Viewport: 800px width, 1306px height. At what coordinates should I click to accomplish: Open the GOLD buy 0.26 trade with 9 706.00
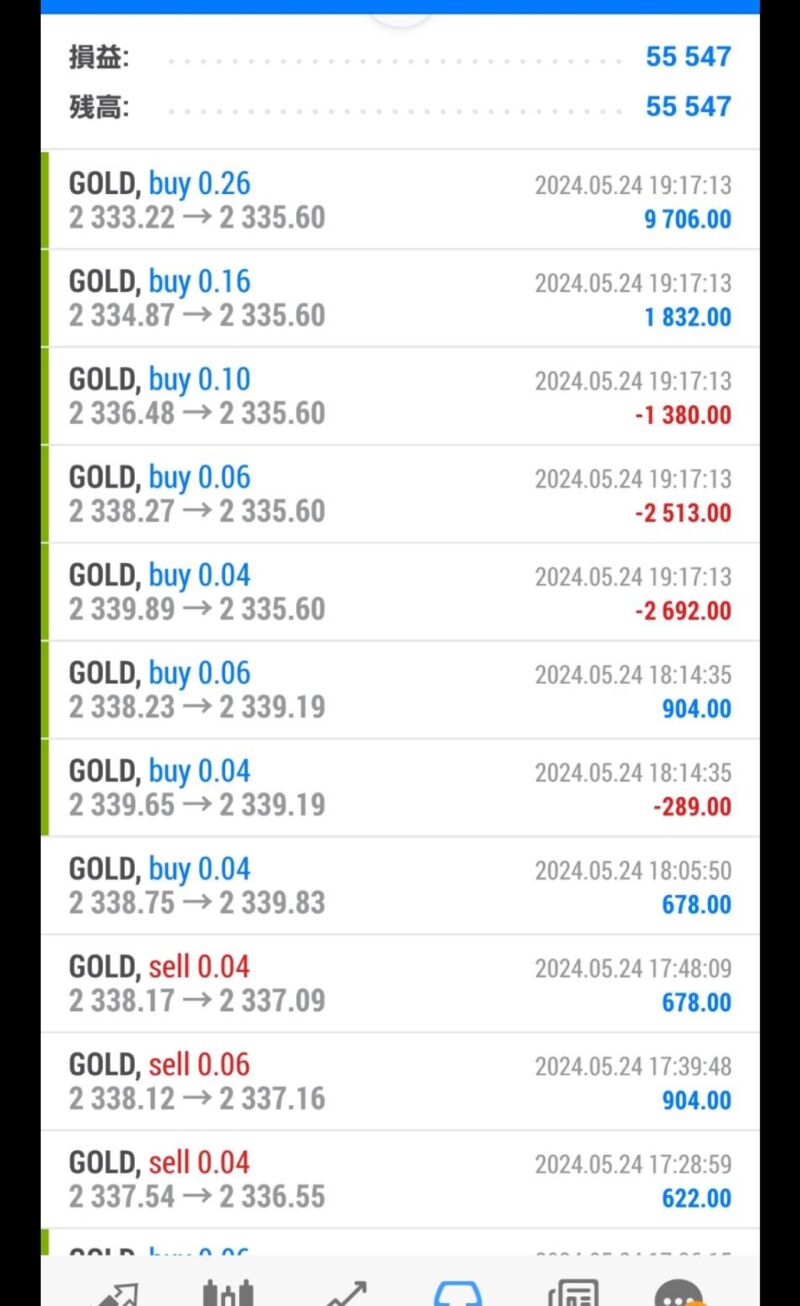(400, 200)
